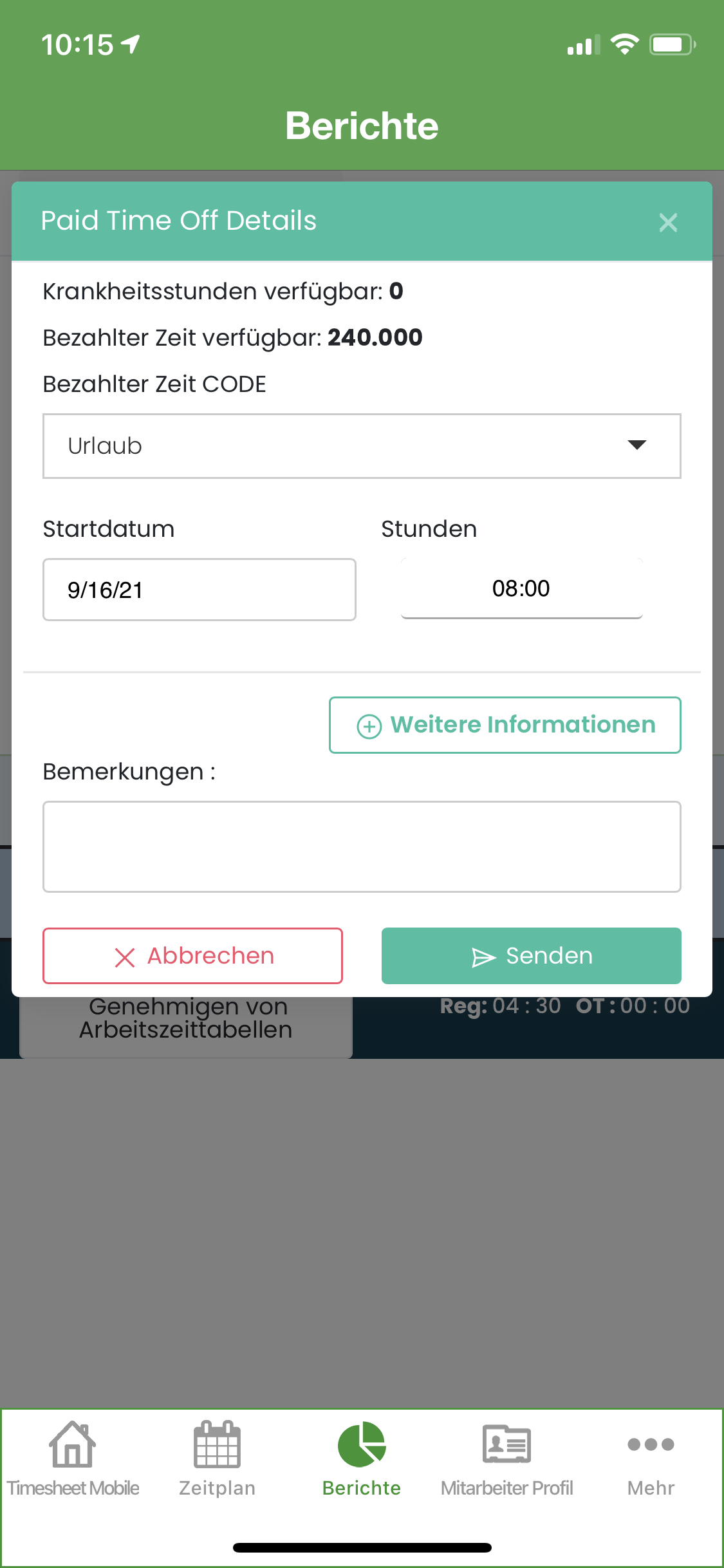Cancel with the Abbrechen button
Image resolution: width=724 pixels, height=1568 pixels.
[192, 956]
